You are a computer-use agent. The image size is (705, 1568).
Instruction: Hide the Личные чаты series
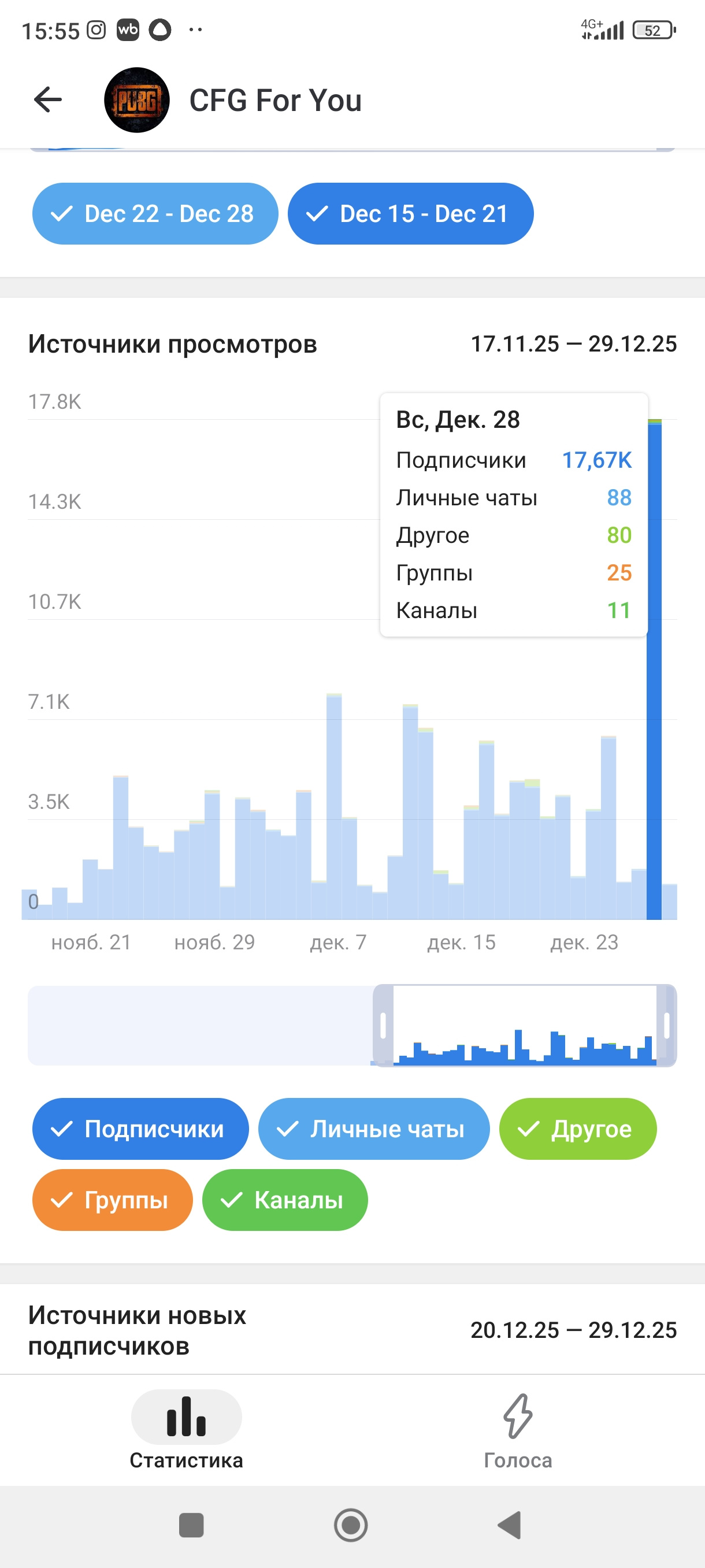coord(373,1129)
